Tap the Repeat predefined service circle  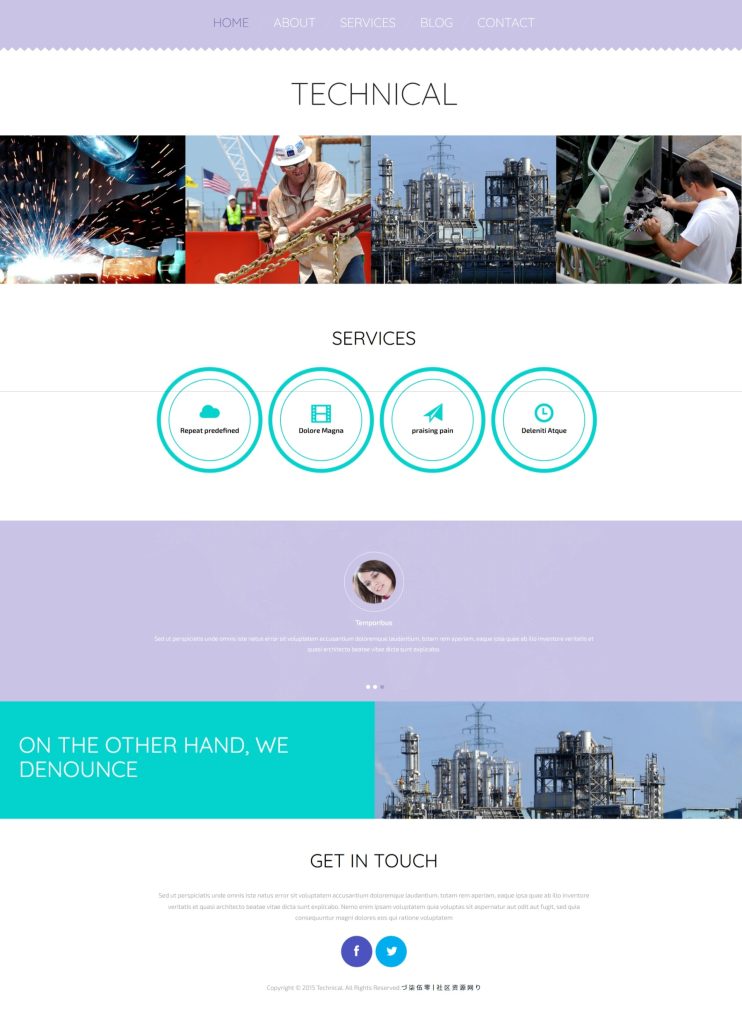210,420
